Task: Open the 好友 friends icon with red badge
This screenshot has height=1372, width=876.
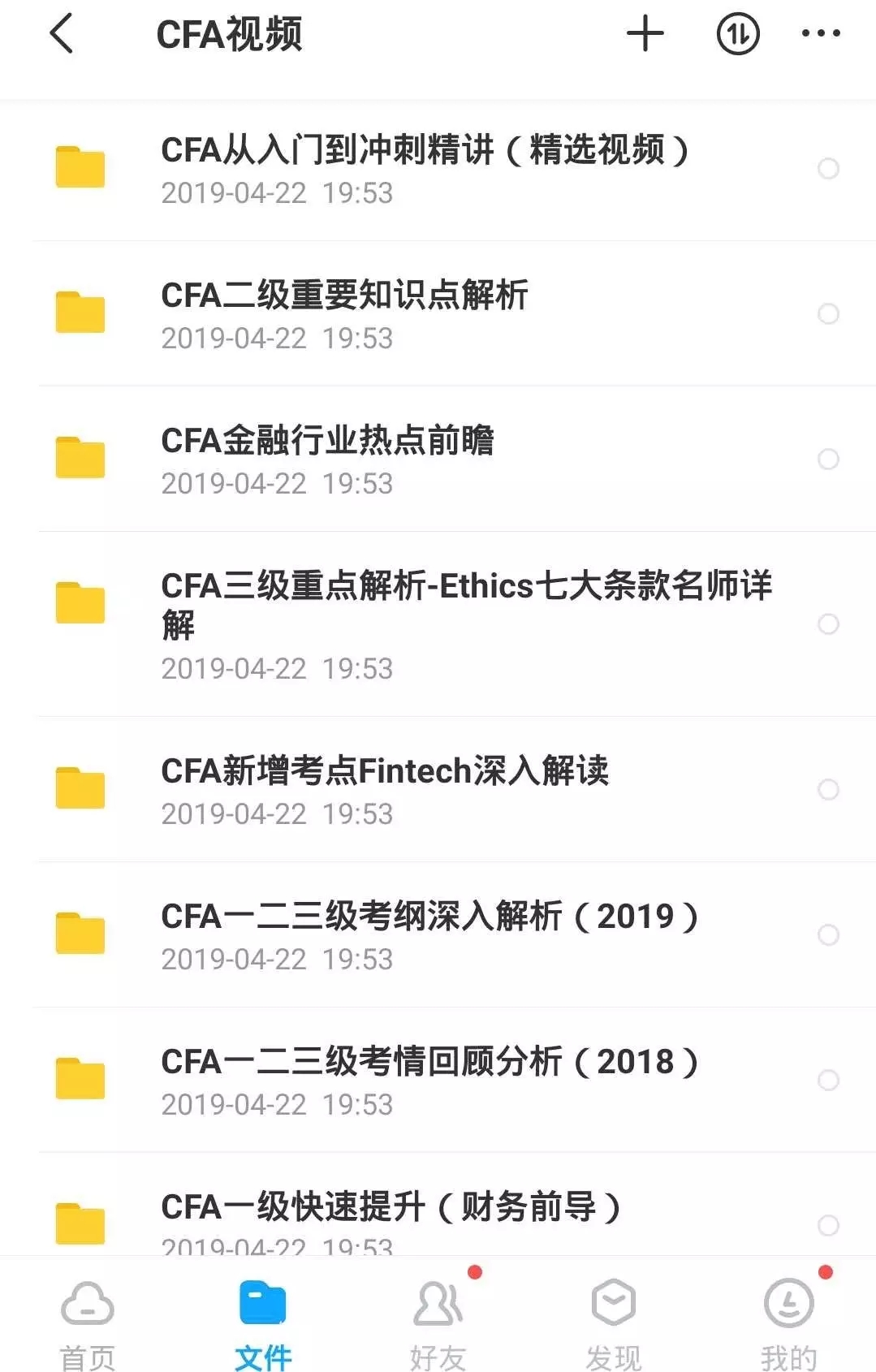Action: 438,1309
